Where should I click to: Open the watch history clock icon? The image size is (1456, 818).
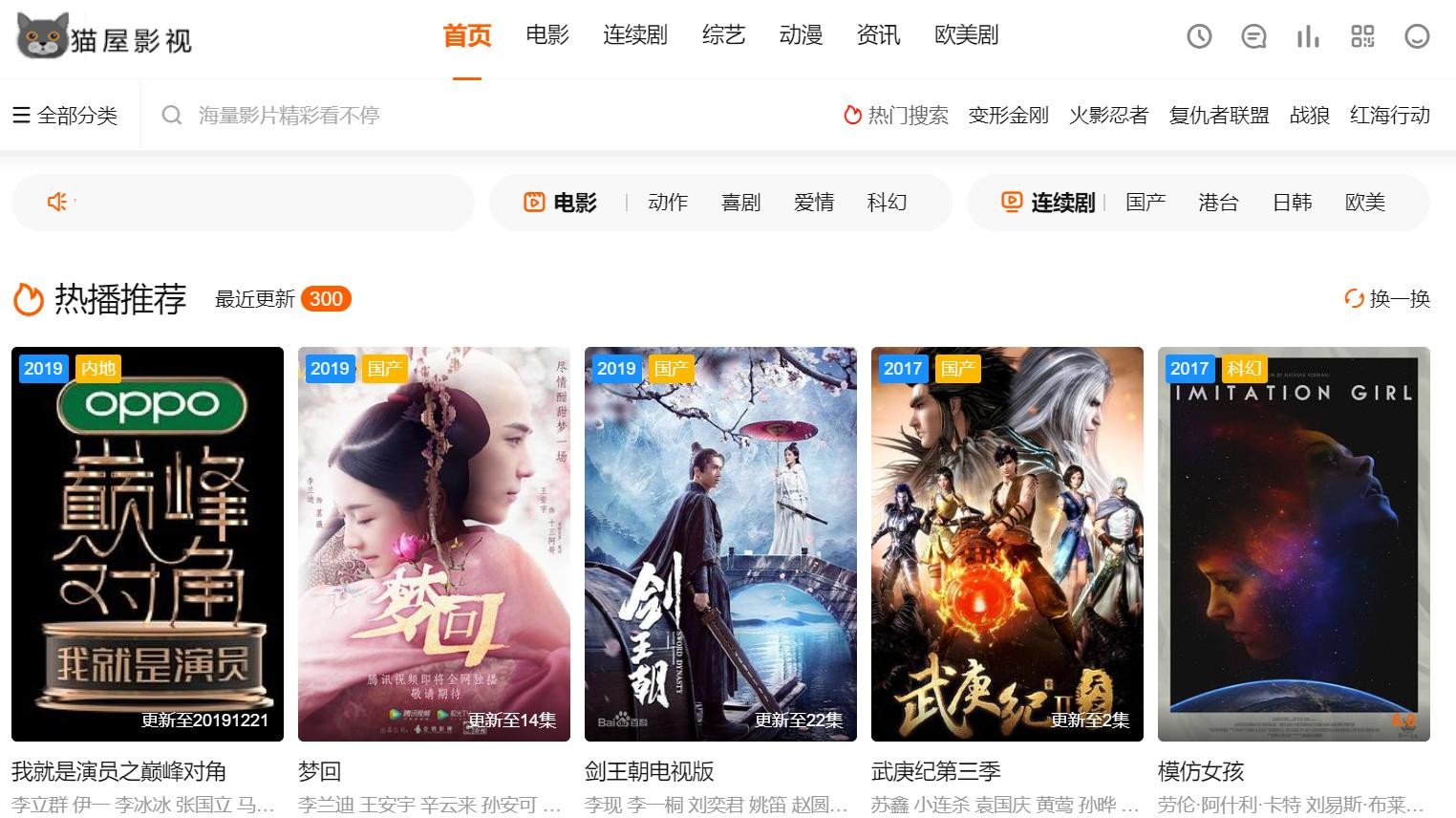click(1199, 36)
